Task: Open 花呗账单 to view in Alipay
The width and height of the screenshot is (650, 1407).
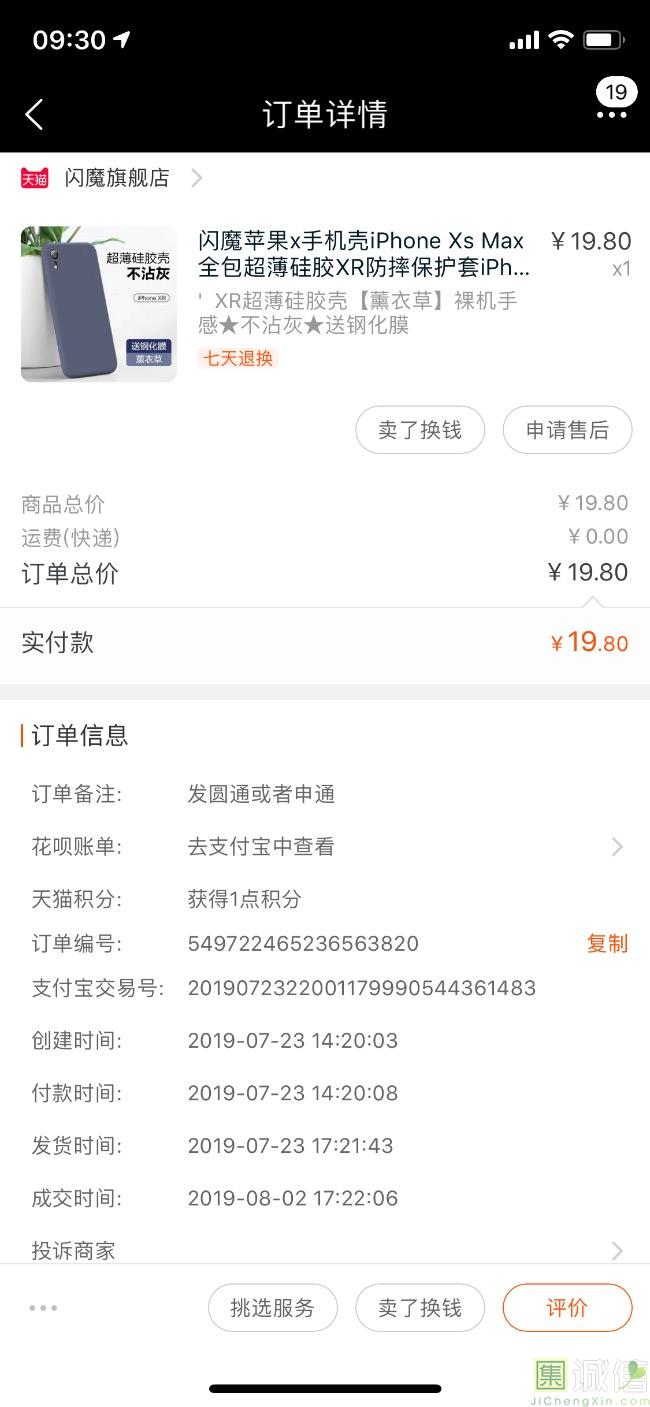Action: click(324, 847)
